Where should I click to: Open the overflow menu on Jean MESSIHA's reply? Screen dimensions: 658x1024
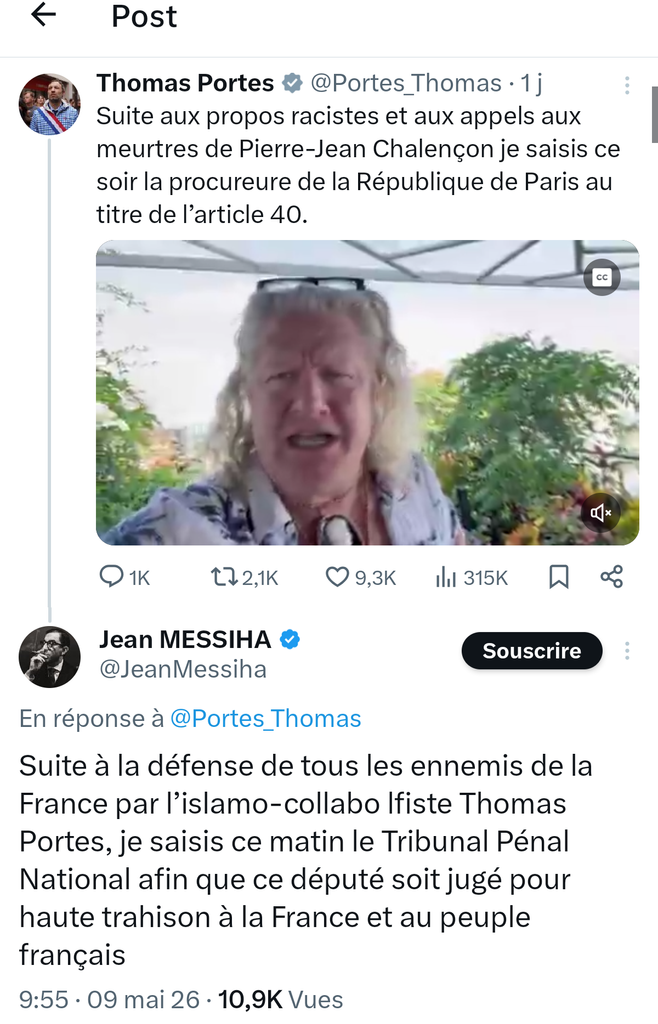(x=627, y=650)
